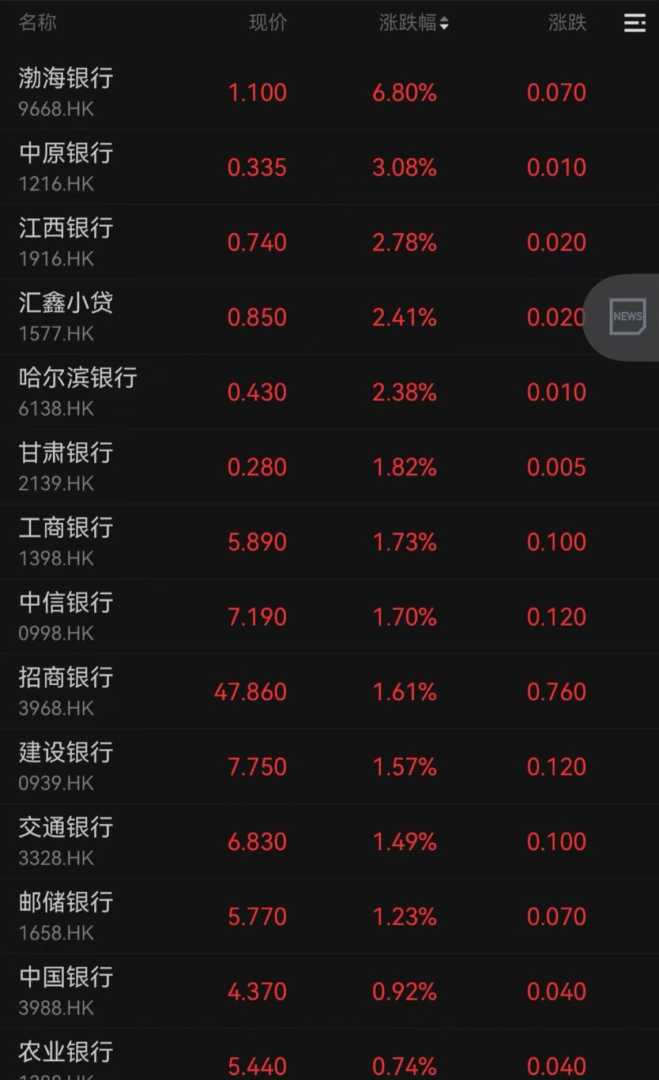View 工商银行 quote
This screenshot has height=1080, width=659.
point(66,541)
